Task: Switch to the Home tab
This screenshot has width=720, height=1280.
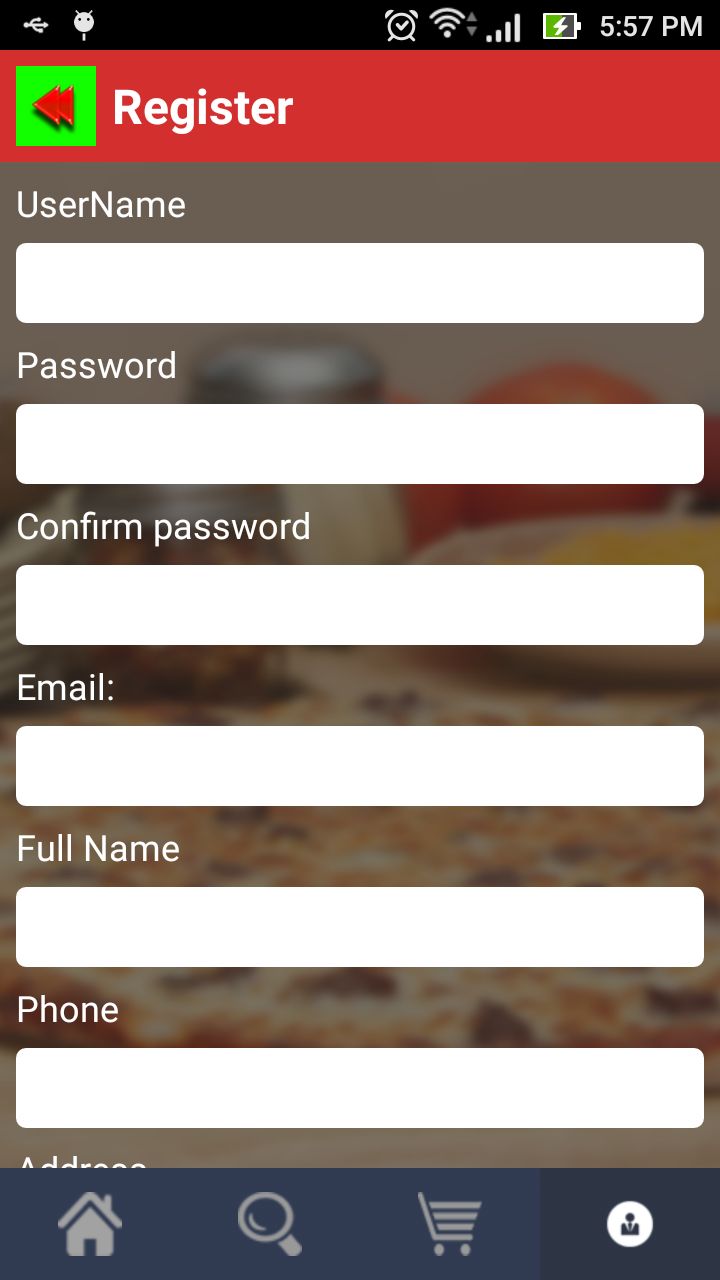Action: point(90,1224)
